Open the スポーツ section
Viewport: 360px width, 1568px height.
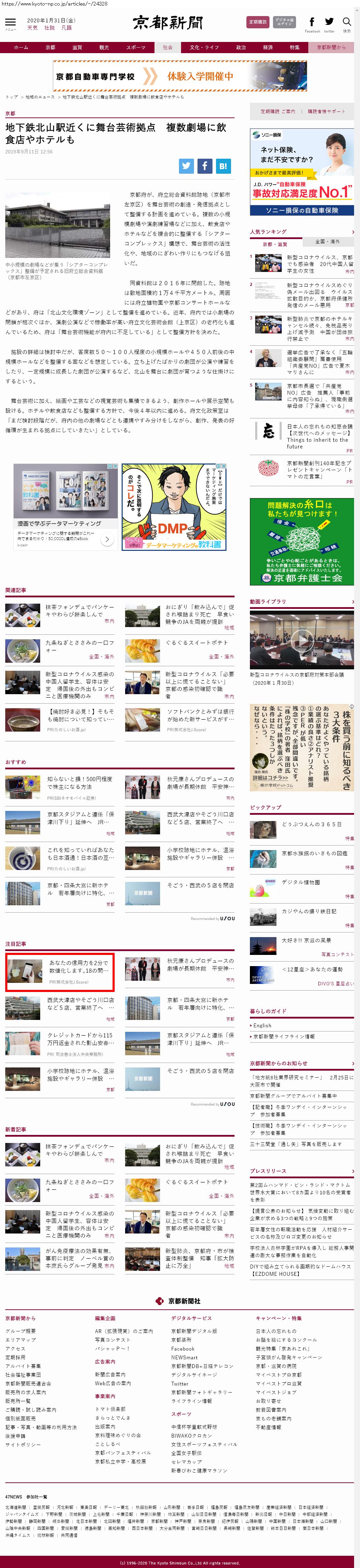click(x=135, y=48)
